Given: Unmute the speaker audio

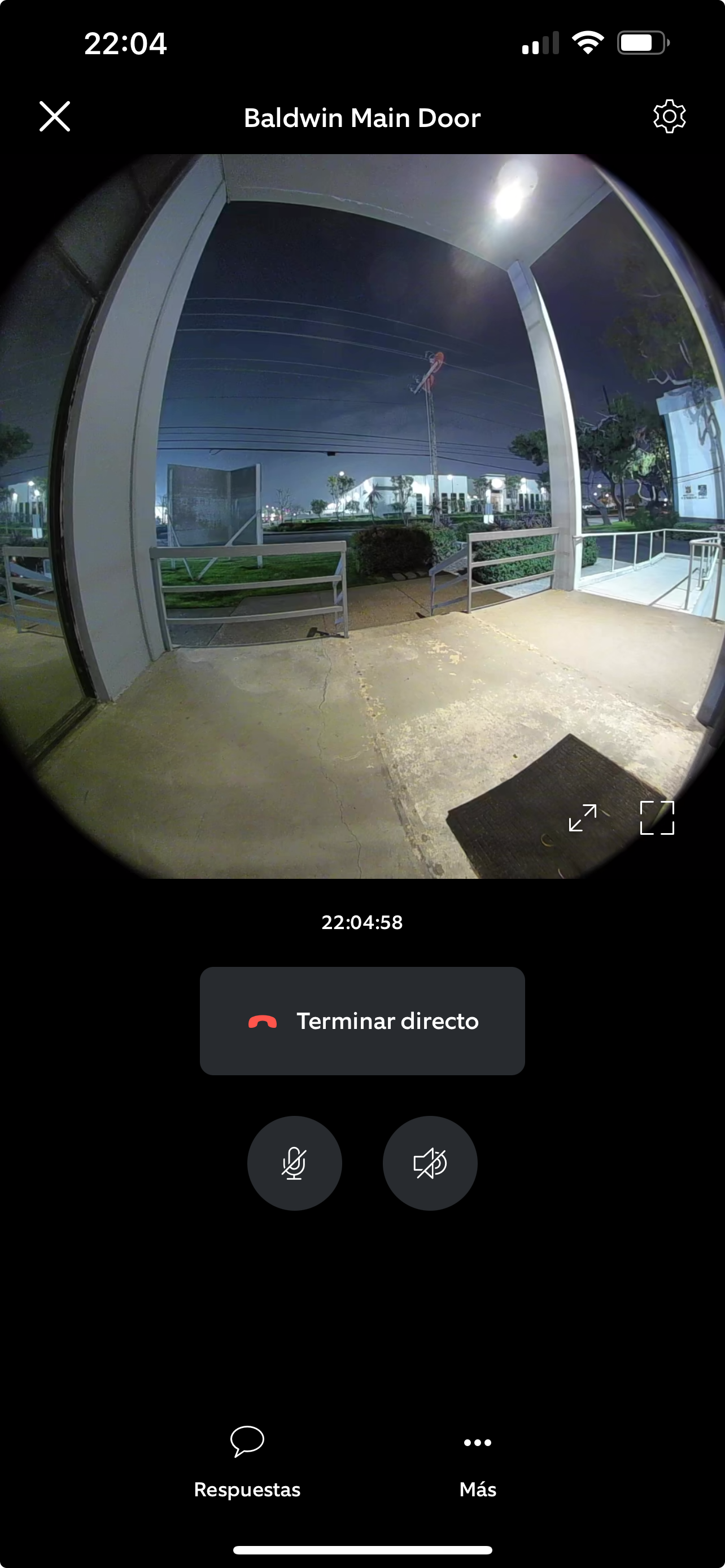Looking at the screenshot, I should pos(430,1163).
